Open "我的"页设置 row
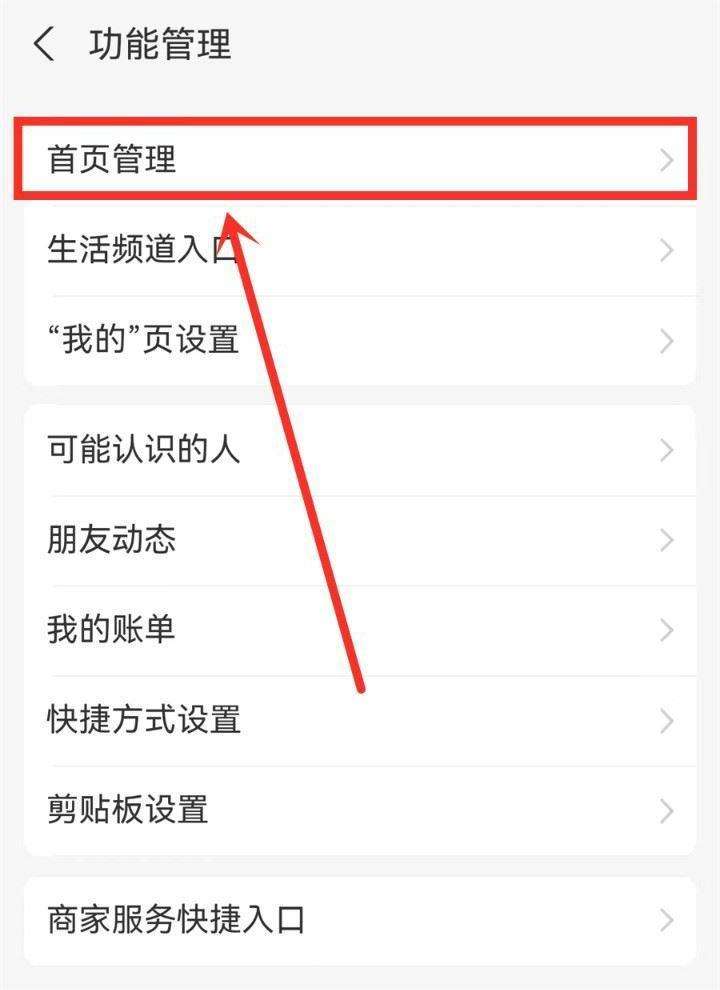The image size is (720, 990). [x=360, y=340]
